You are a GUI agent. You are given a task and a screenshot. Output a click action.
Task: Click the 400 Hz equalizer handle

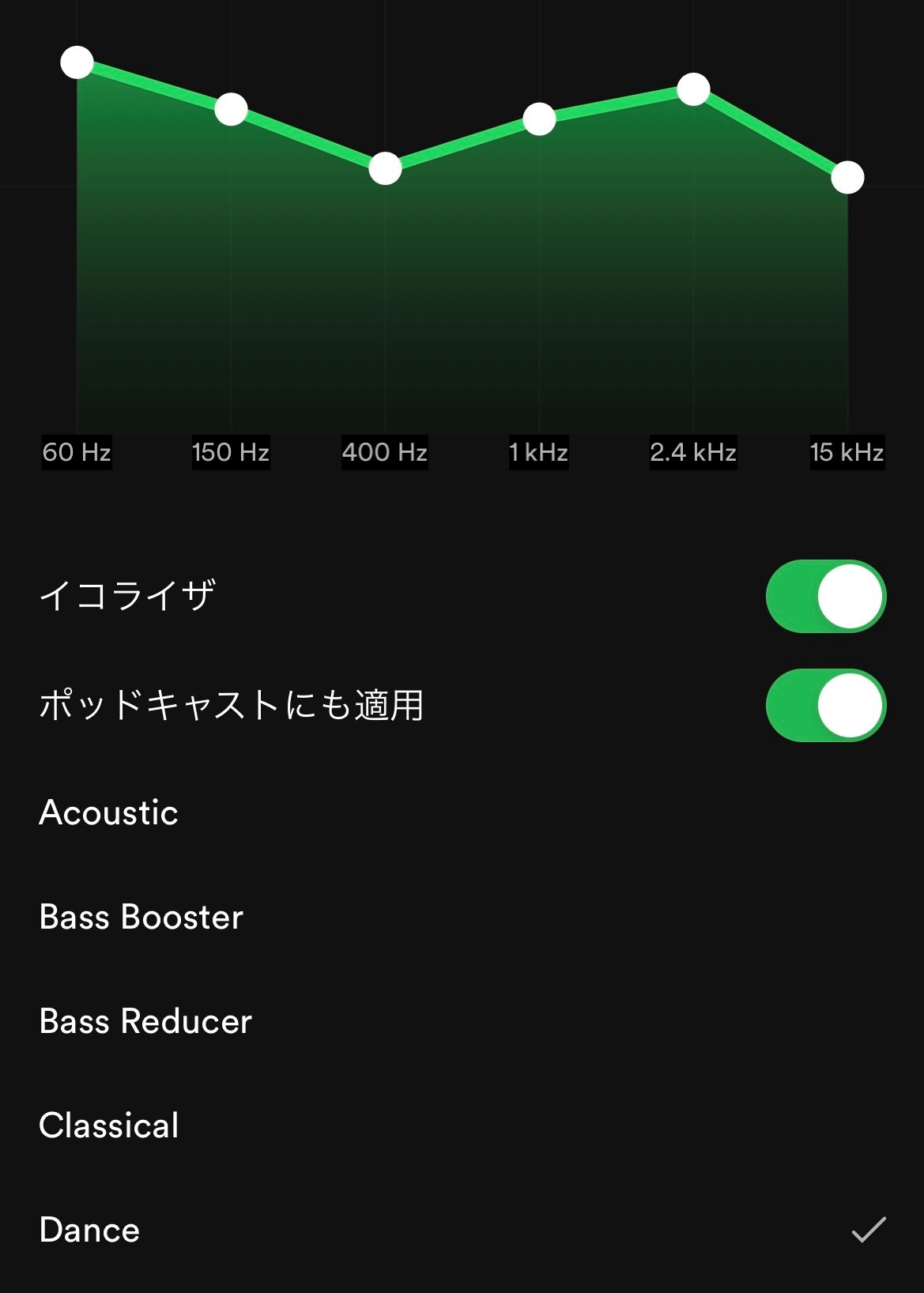tap(385, 168)
